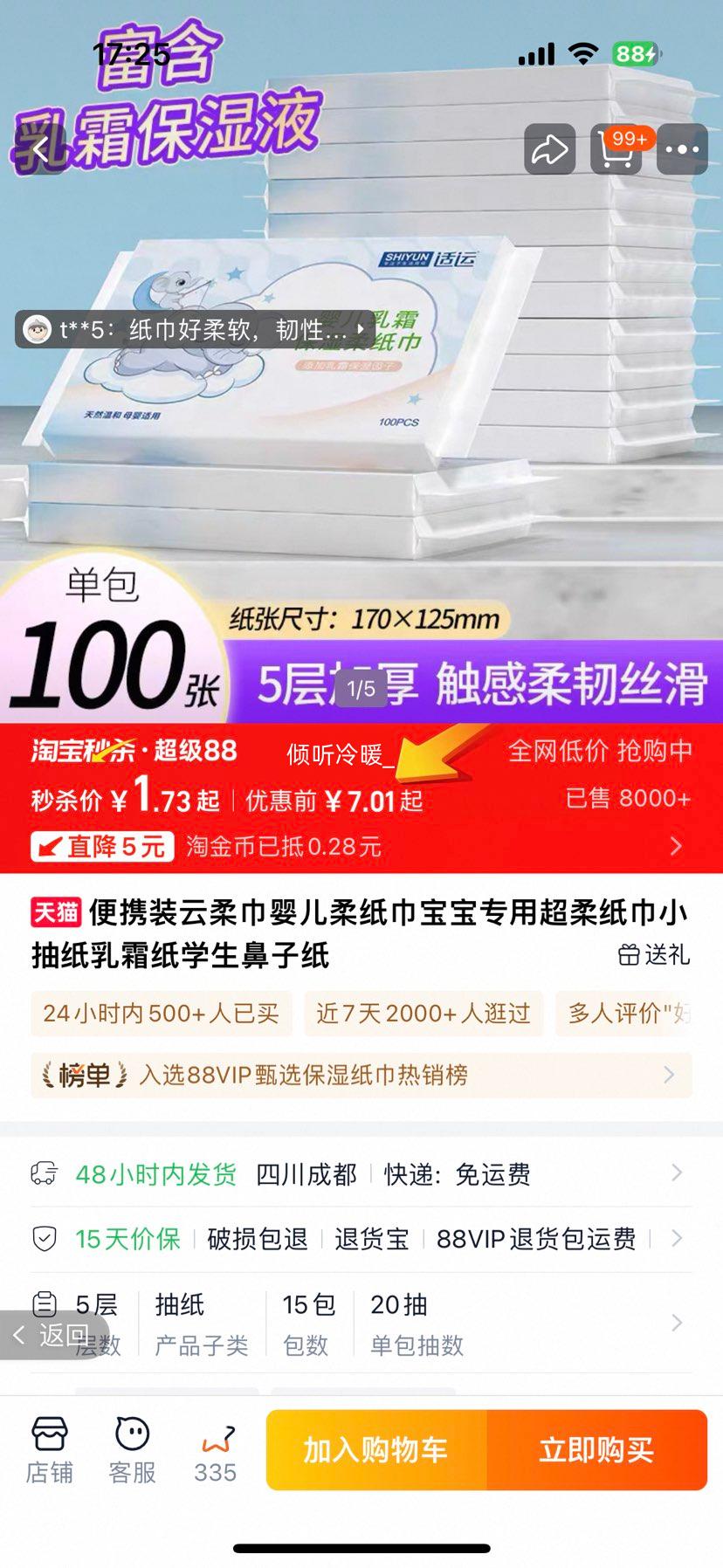Open the review bubble from t**5
723x1568 pixels.
[194, 330]
